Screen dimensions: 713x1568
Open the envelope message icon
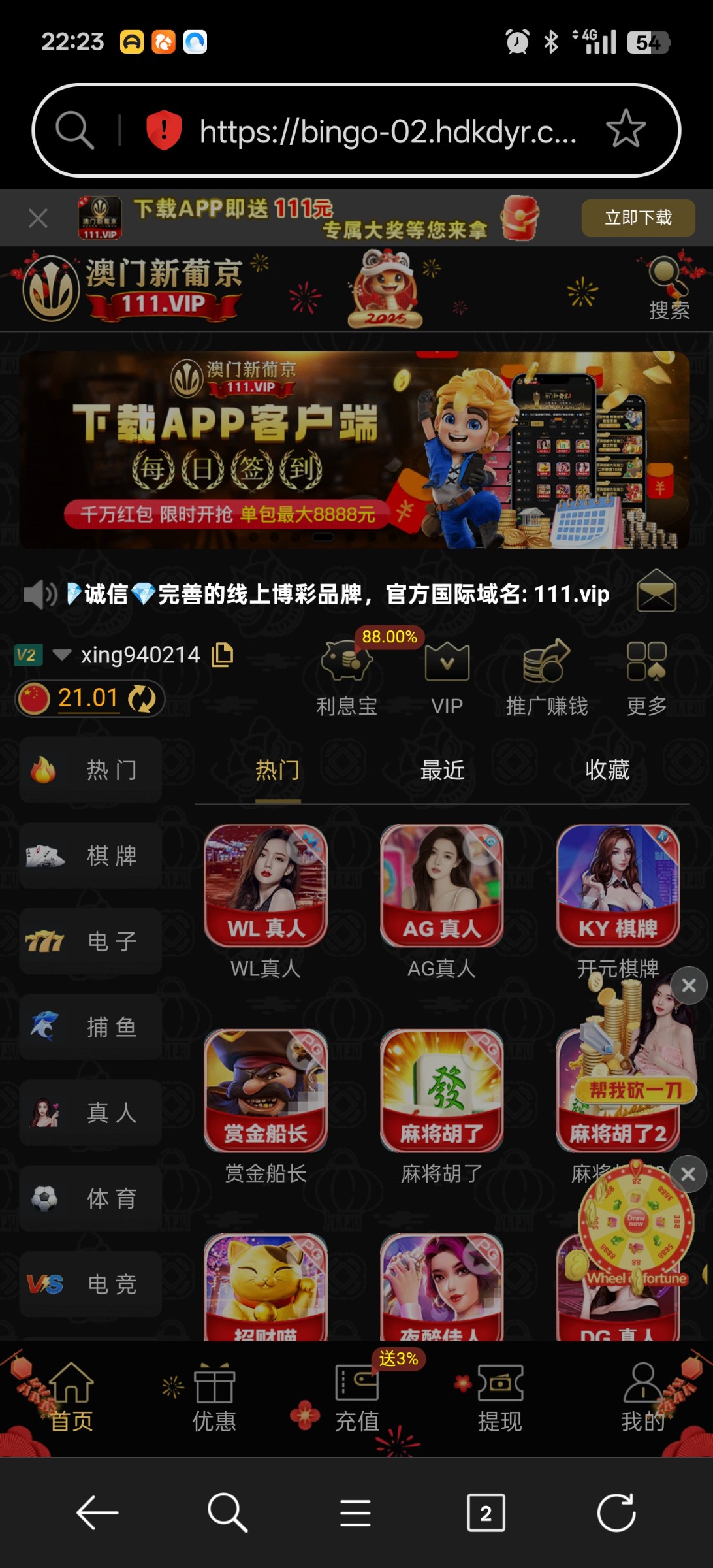(656, 591)
